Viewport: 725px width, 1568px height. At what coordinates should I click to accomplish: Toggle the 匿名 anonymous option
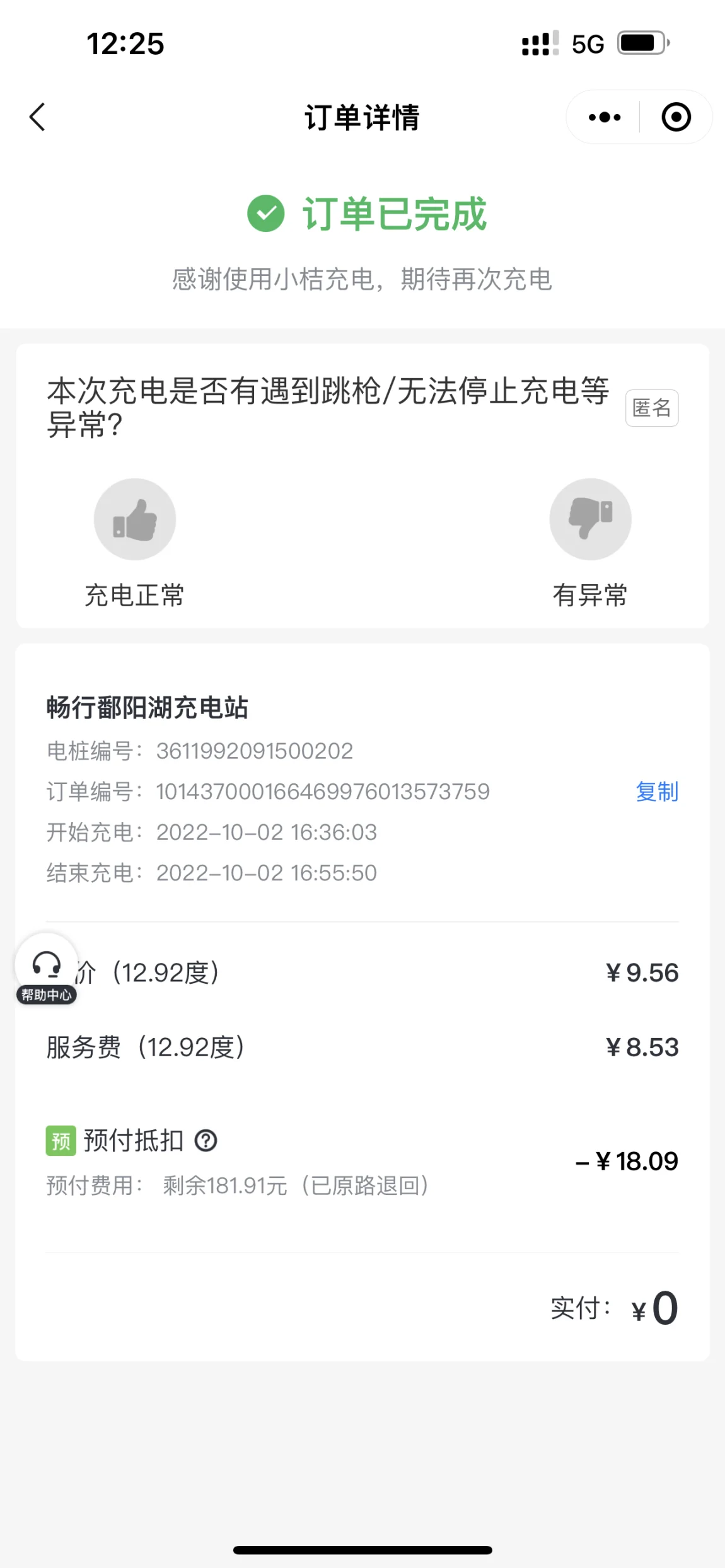pyautogui.click(x=652, y=408)
